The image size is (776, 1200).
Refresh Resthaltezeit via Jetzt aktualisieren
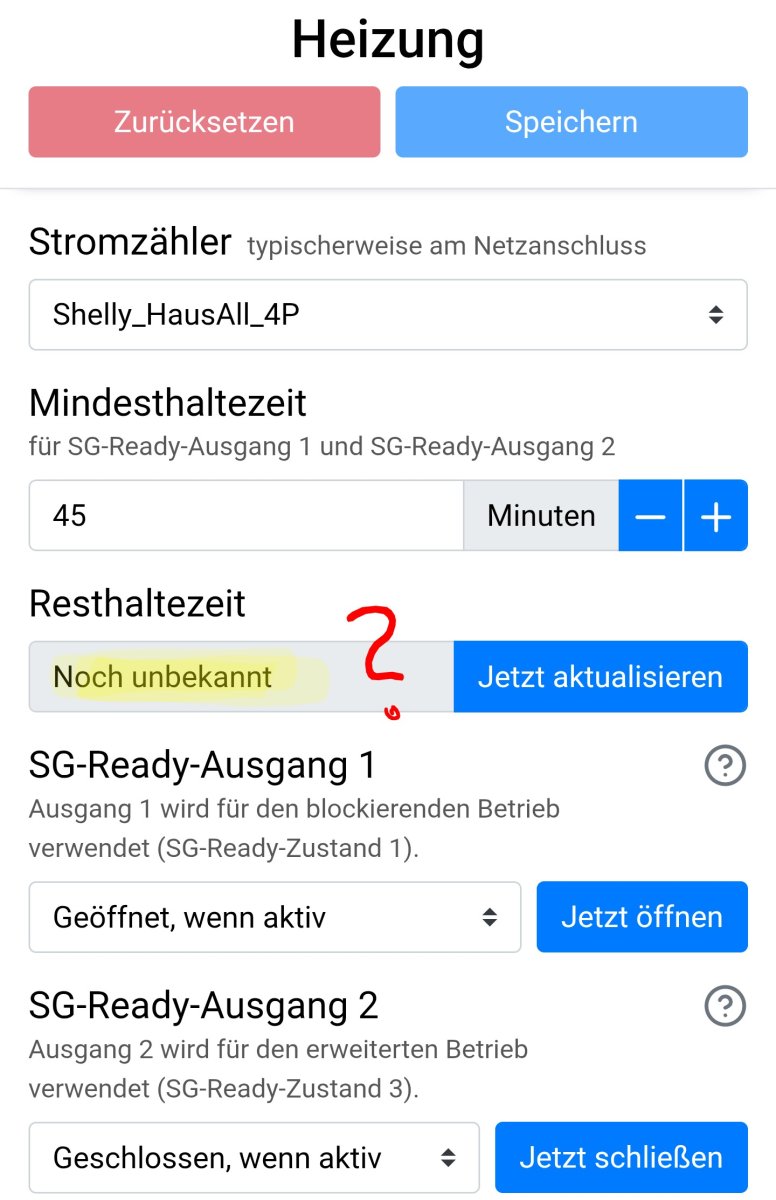[x=600, y=677]
